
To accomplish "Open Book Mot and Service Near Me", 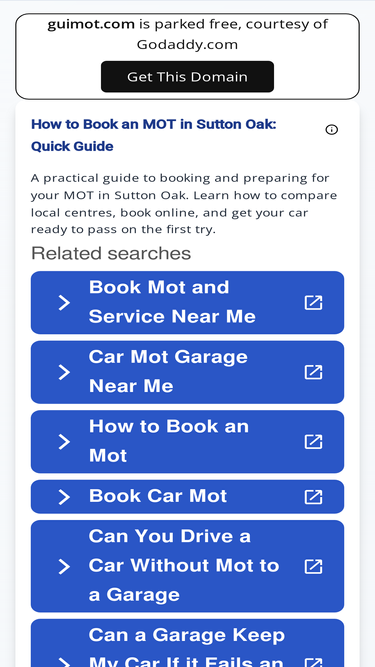I will tap(187, 302).
